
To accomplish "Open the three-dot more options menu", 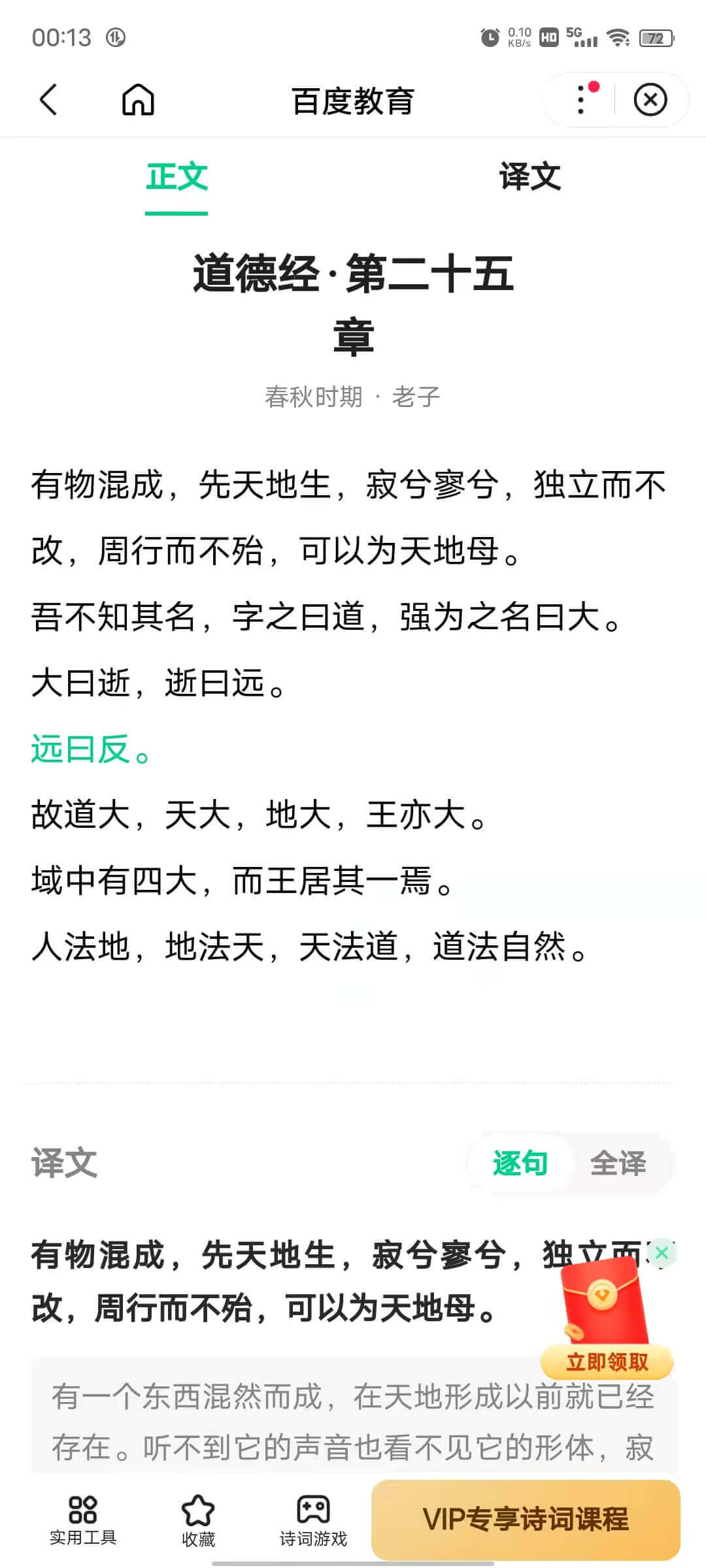I will click(581, 100).
